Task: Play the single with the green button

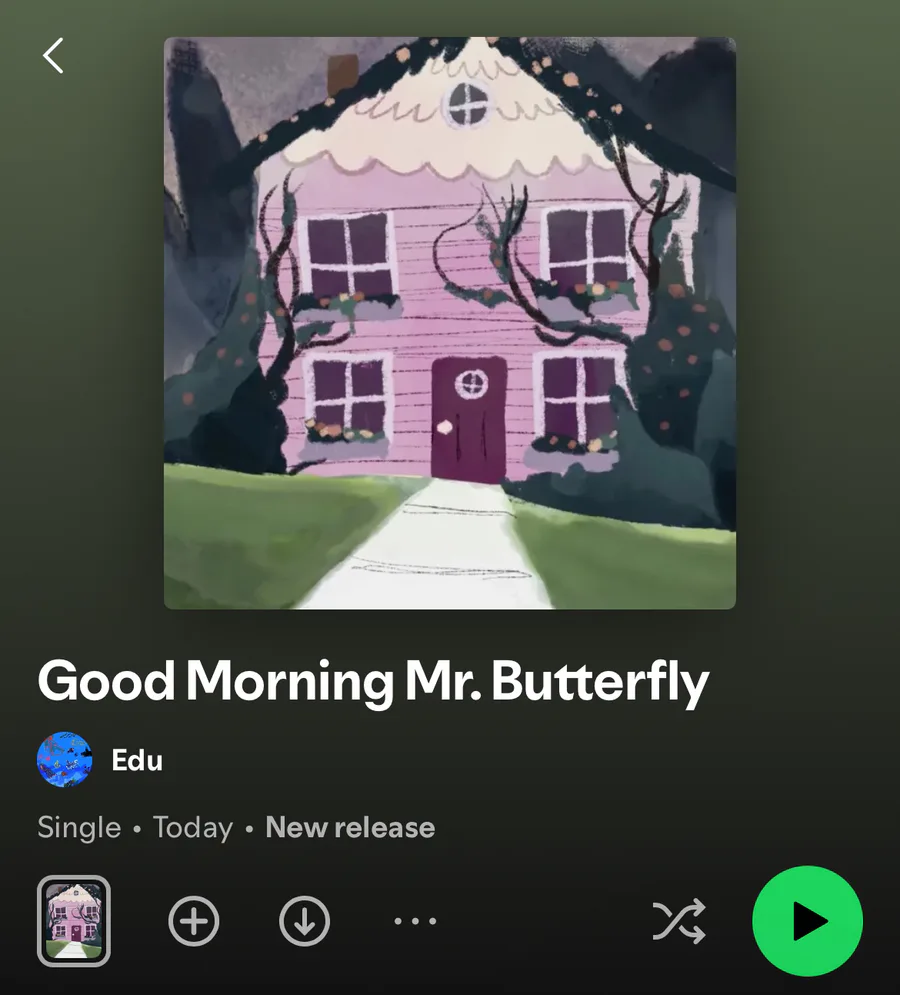Action: click(807, 921)
